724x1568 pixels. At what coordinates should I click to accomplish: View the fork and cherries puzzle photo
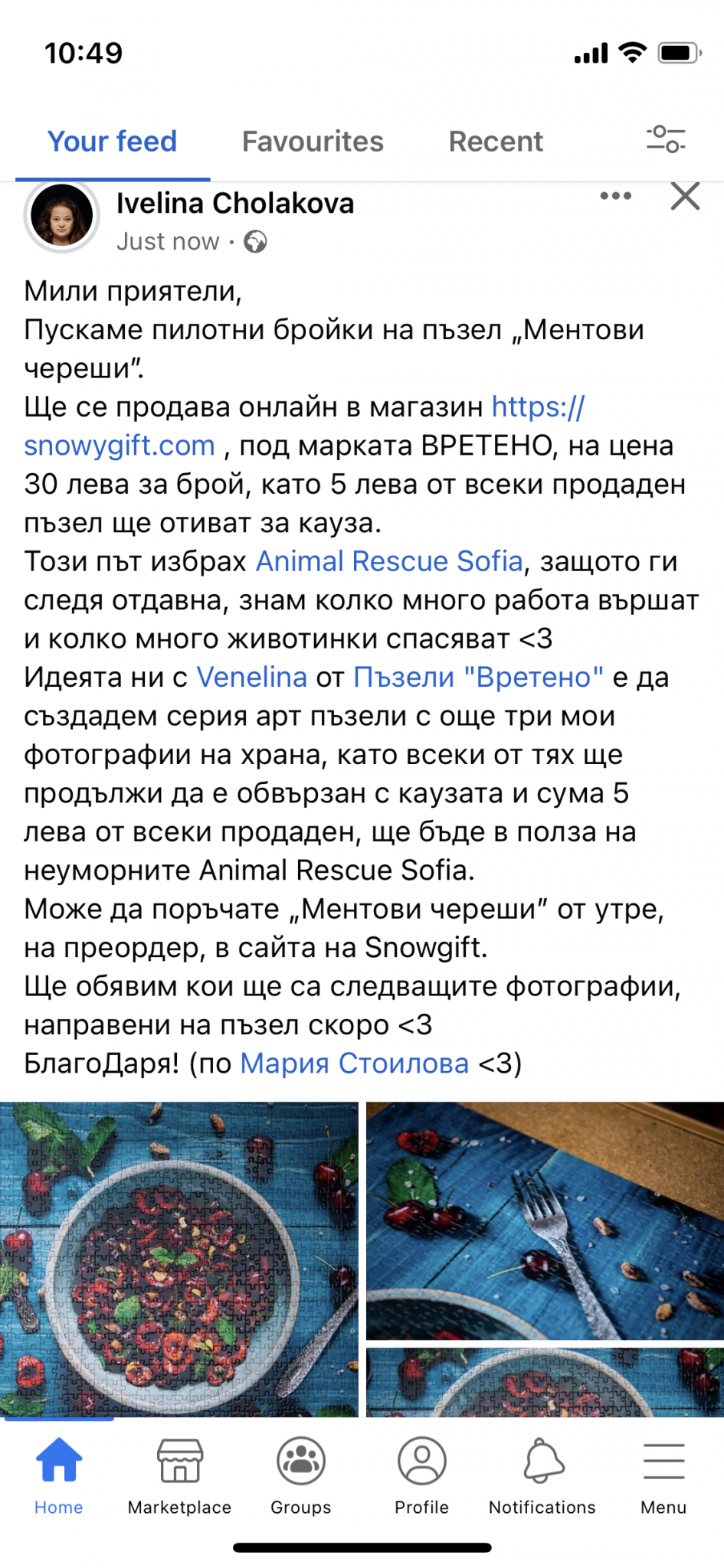(545, 1220)
